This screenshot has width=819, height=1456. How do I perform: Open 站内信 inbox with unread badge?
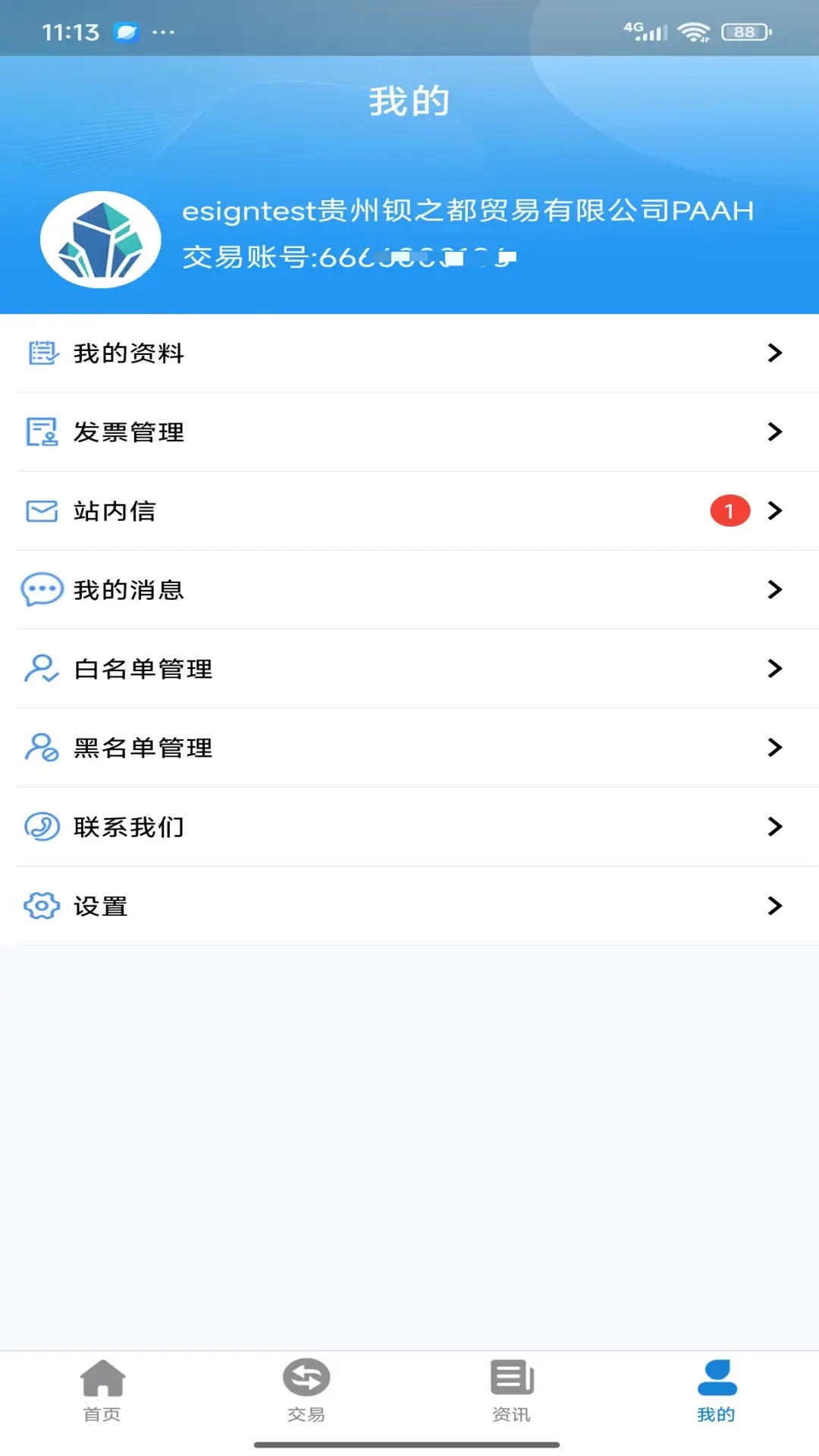pos(409,511)
